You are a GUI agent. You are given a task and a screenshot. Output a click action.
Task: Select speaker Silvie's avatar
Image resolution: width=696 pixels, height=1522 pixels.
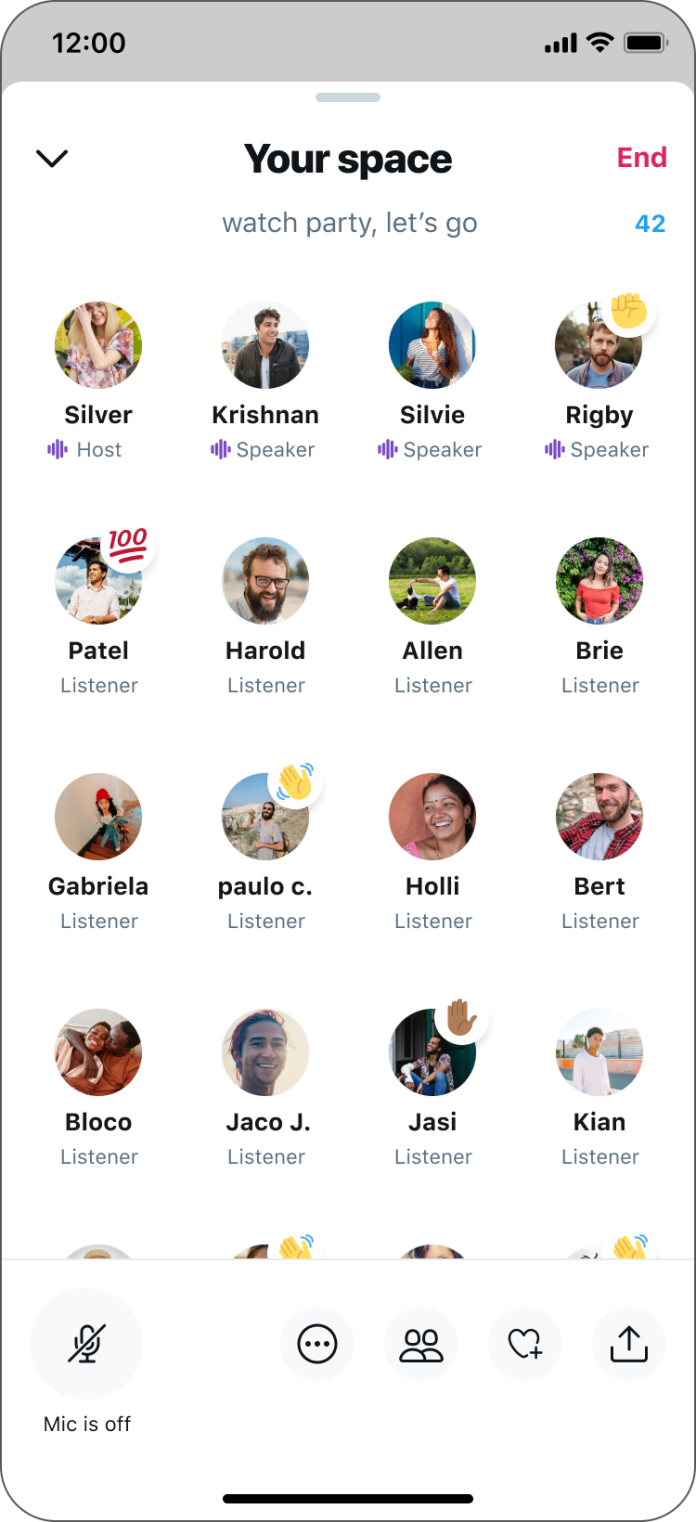[x=432, y=345]
